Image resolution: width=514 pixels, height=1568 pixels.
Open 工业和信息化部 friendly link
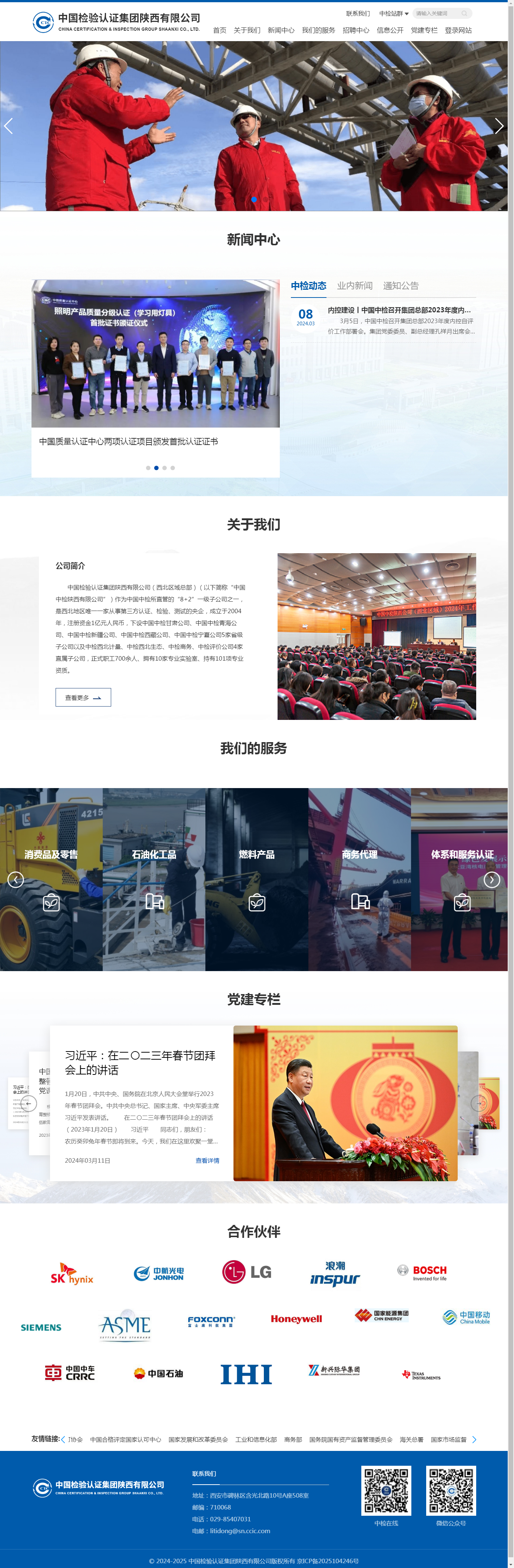click(256, 1439)
